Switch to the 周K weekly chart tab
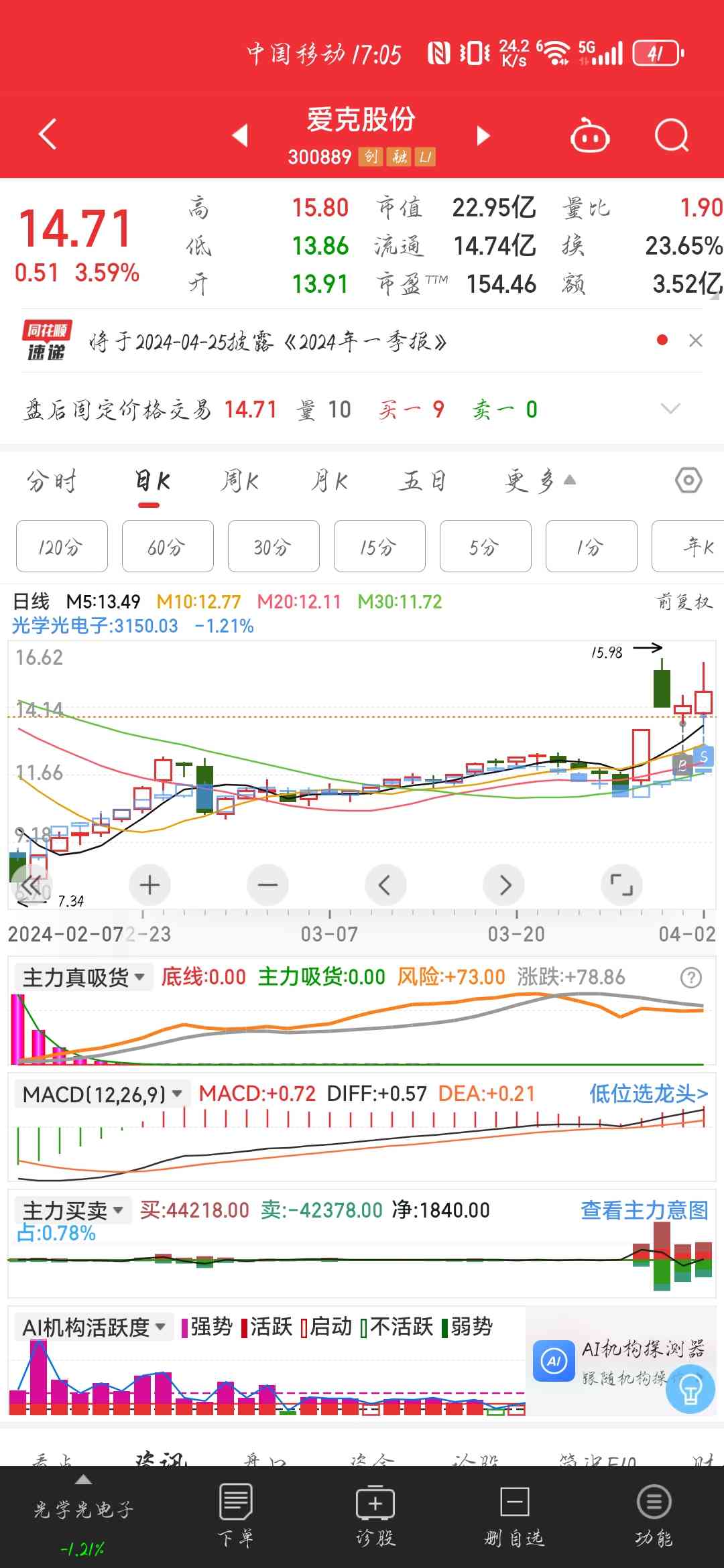This screenshot has width=724, height=1568. coord(242,480)
